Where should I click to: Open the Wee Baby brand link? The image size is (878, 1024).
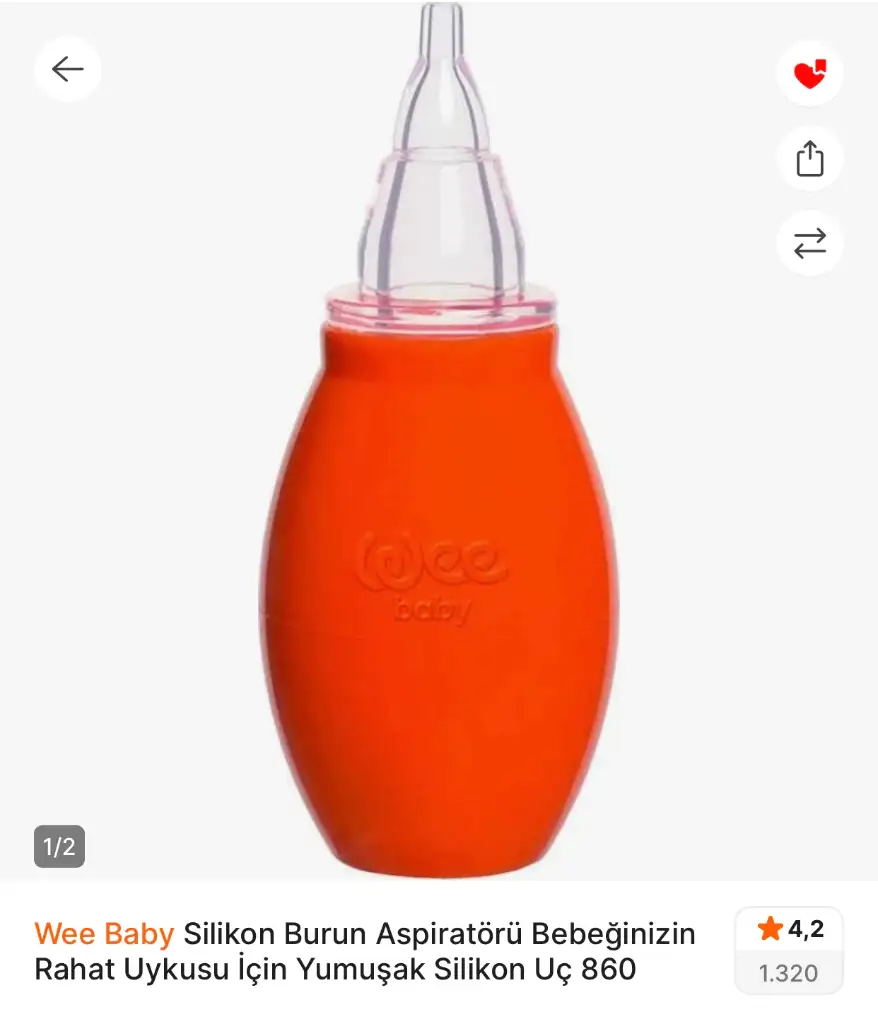[104, 934]
